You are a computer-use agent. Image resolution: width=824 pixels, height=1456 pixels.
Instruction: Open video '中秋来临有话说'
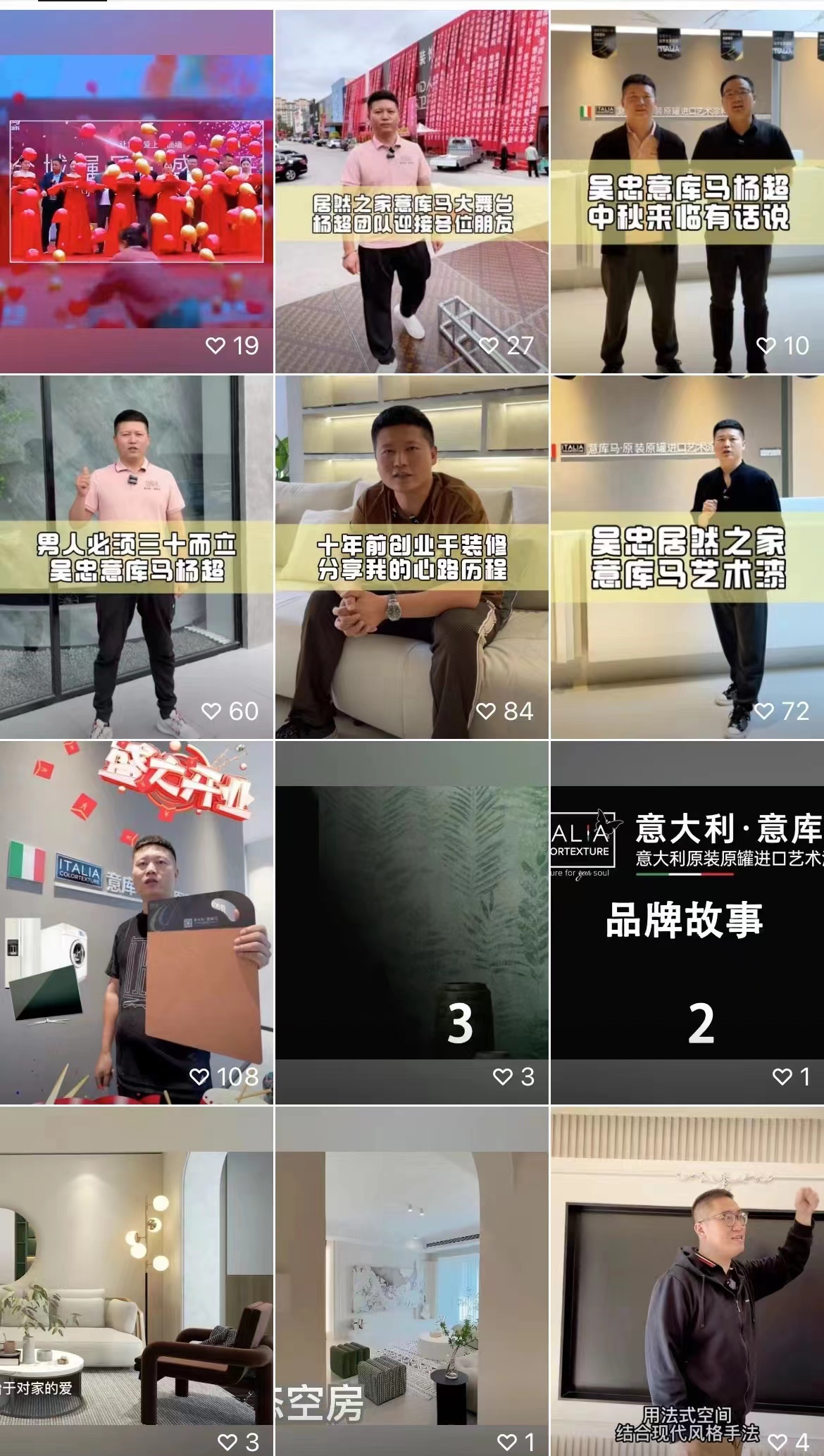pos(687,192)
